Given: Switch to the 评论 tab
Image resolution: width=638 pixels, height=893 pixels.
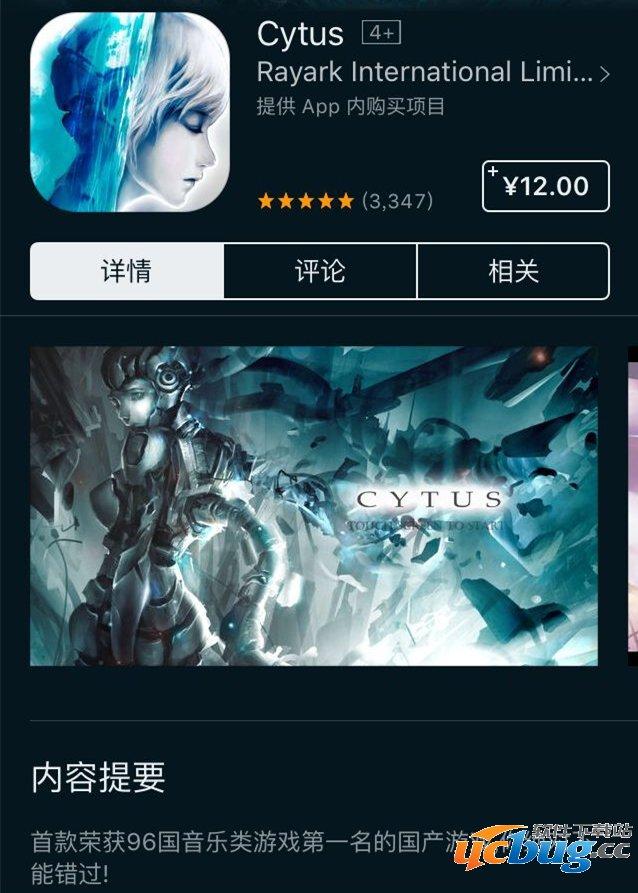Looking at the screenshot, I should pyautogui.click(x=320, y=271).
